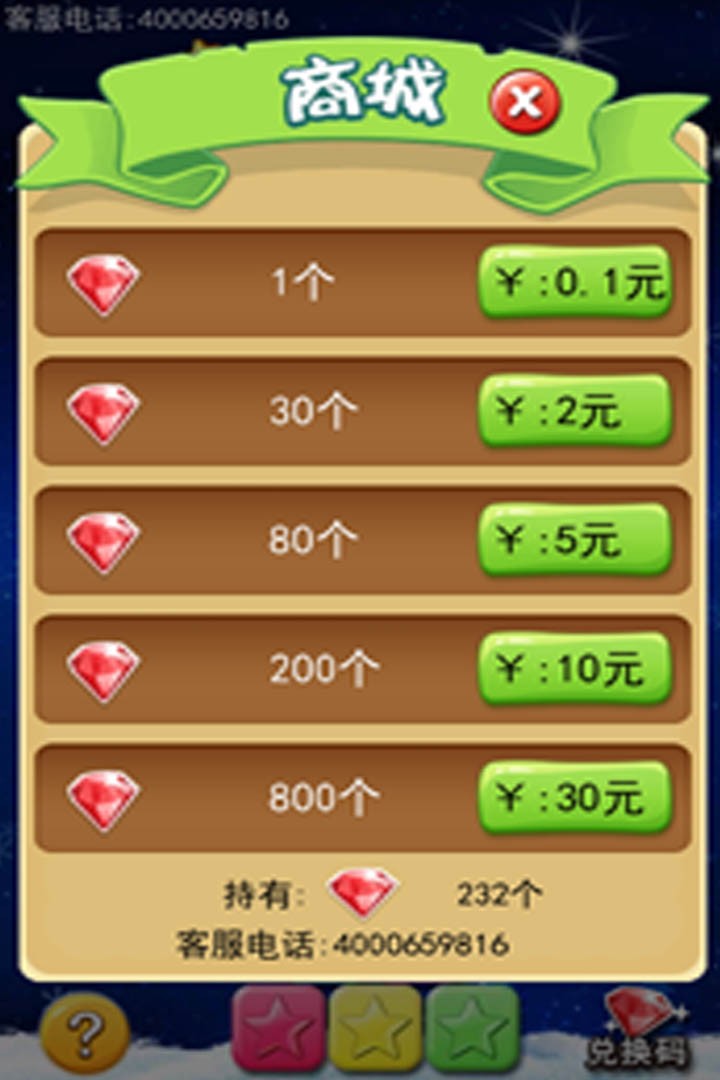Tap the yellow star button
Image resolution: width=720 pixels, height=1080 pixels.
pos(375,1029)
